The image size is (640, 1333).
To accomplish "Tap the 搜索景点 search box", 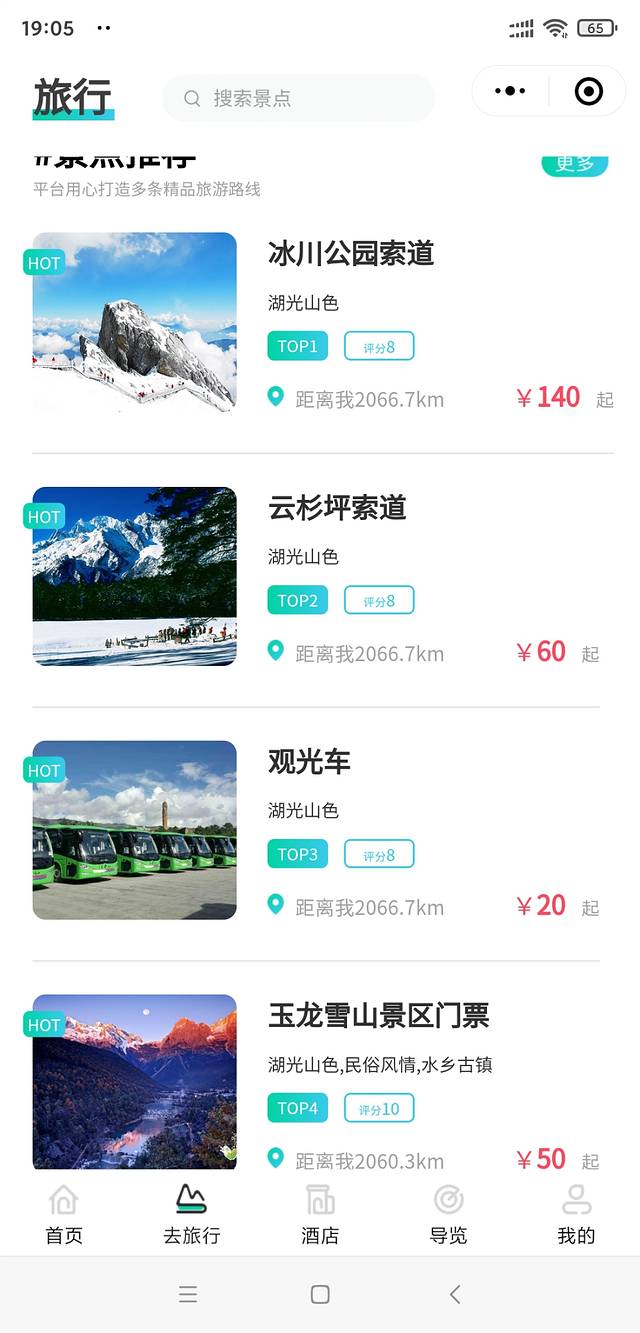I will [x=298, y=98].
